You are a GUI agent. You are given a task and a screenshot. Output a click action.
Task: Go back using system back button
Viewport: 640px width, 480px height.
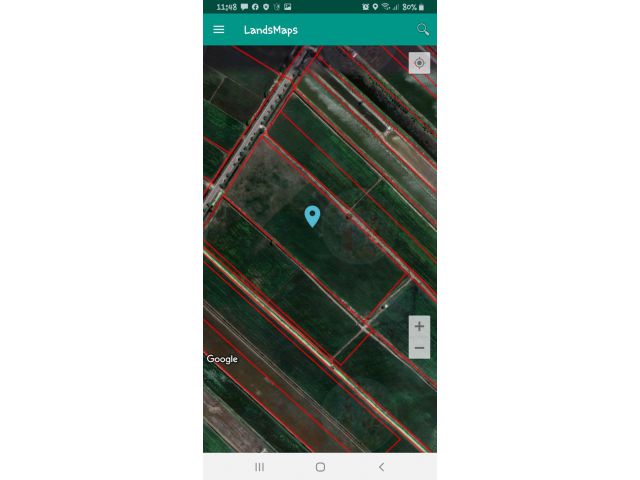pos(381,466)
